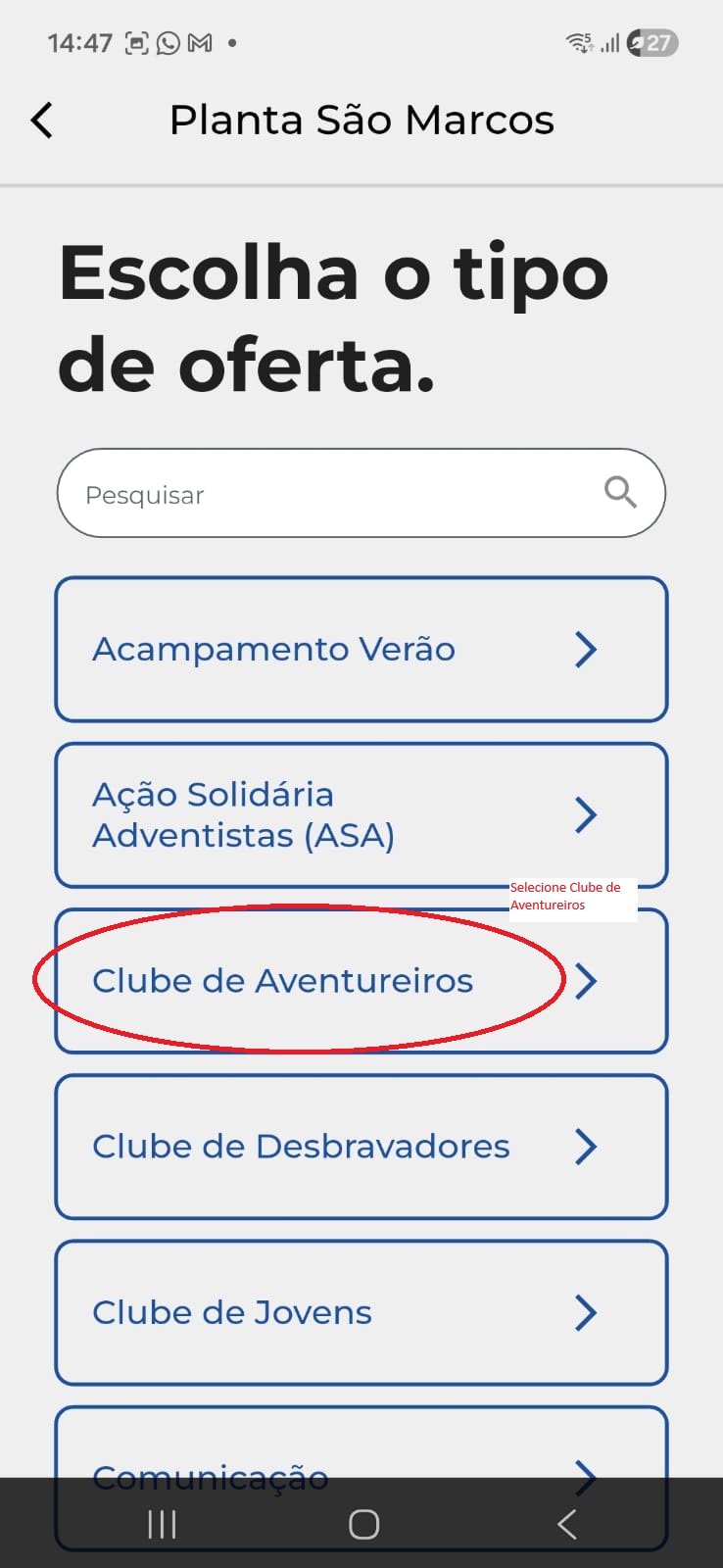The image size is (723, 1568).
Task: Go back using the app bar arrow
Action: [42, 121]
